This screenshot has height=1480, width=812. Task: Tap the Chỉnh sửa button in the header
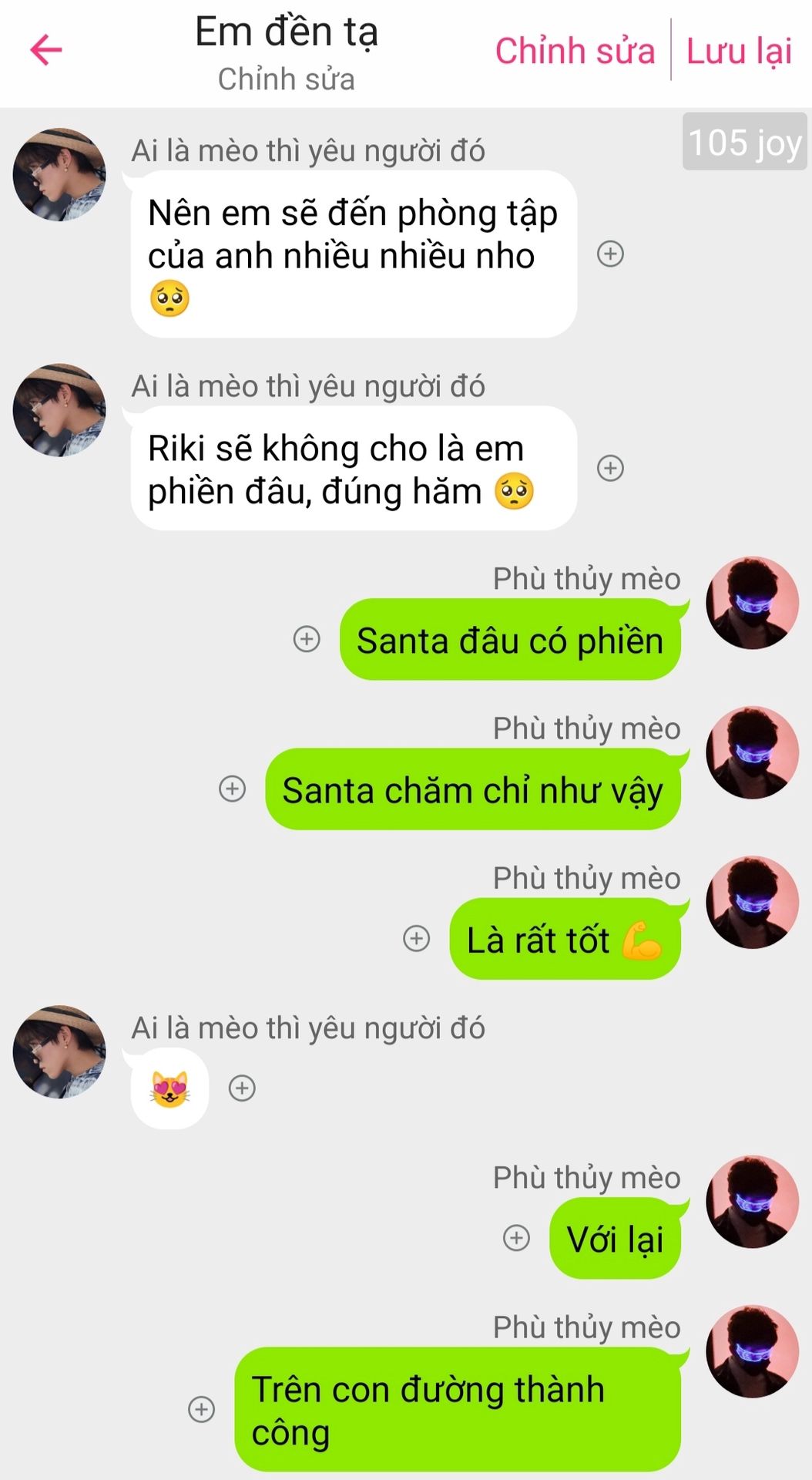pos(575,51)
